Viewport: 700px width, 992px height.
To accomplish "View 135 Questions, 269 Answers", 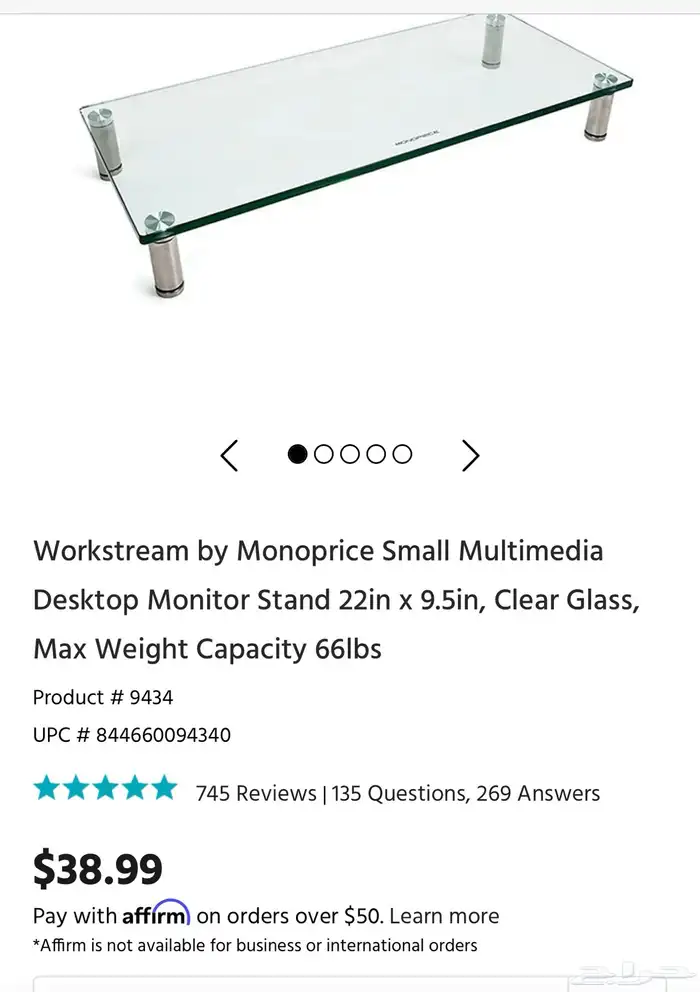I will 466,793.
